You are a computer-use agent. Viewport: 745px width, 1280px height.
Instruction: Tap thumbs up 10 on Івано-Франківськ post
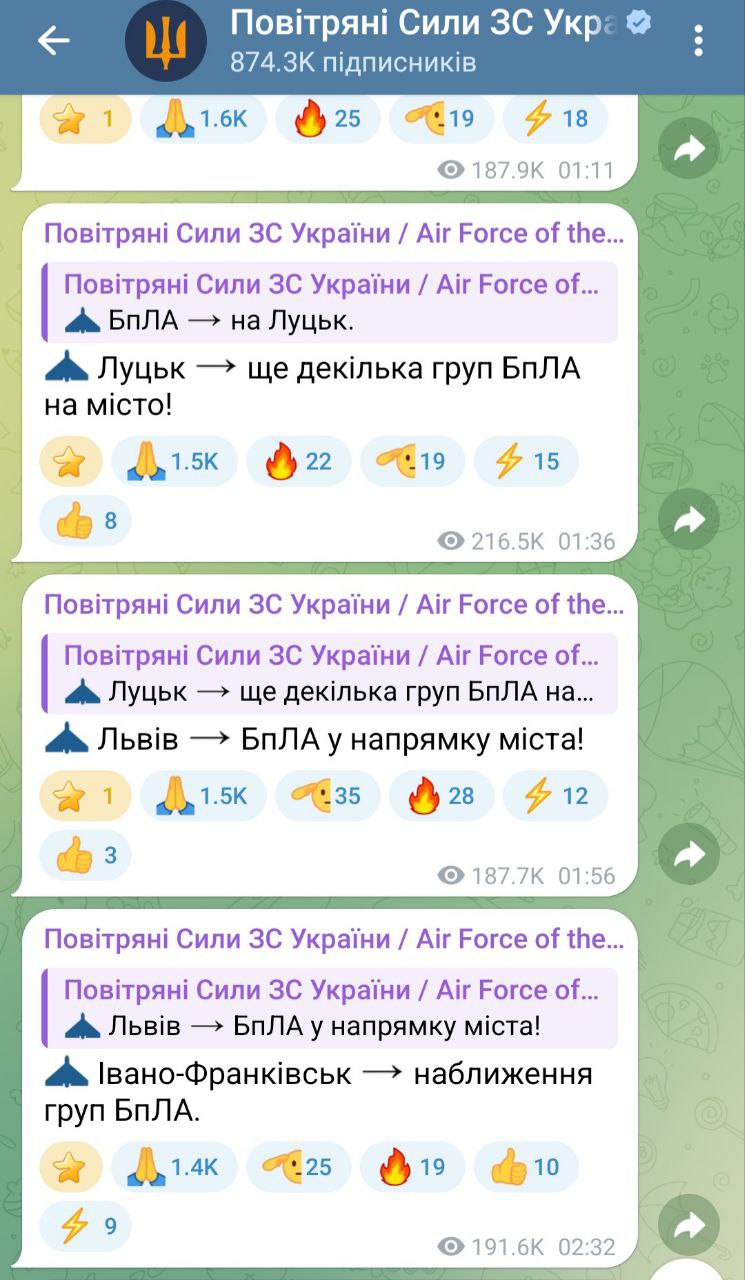(525, 1167)
